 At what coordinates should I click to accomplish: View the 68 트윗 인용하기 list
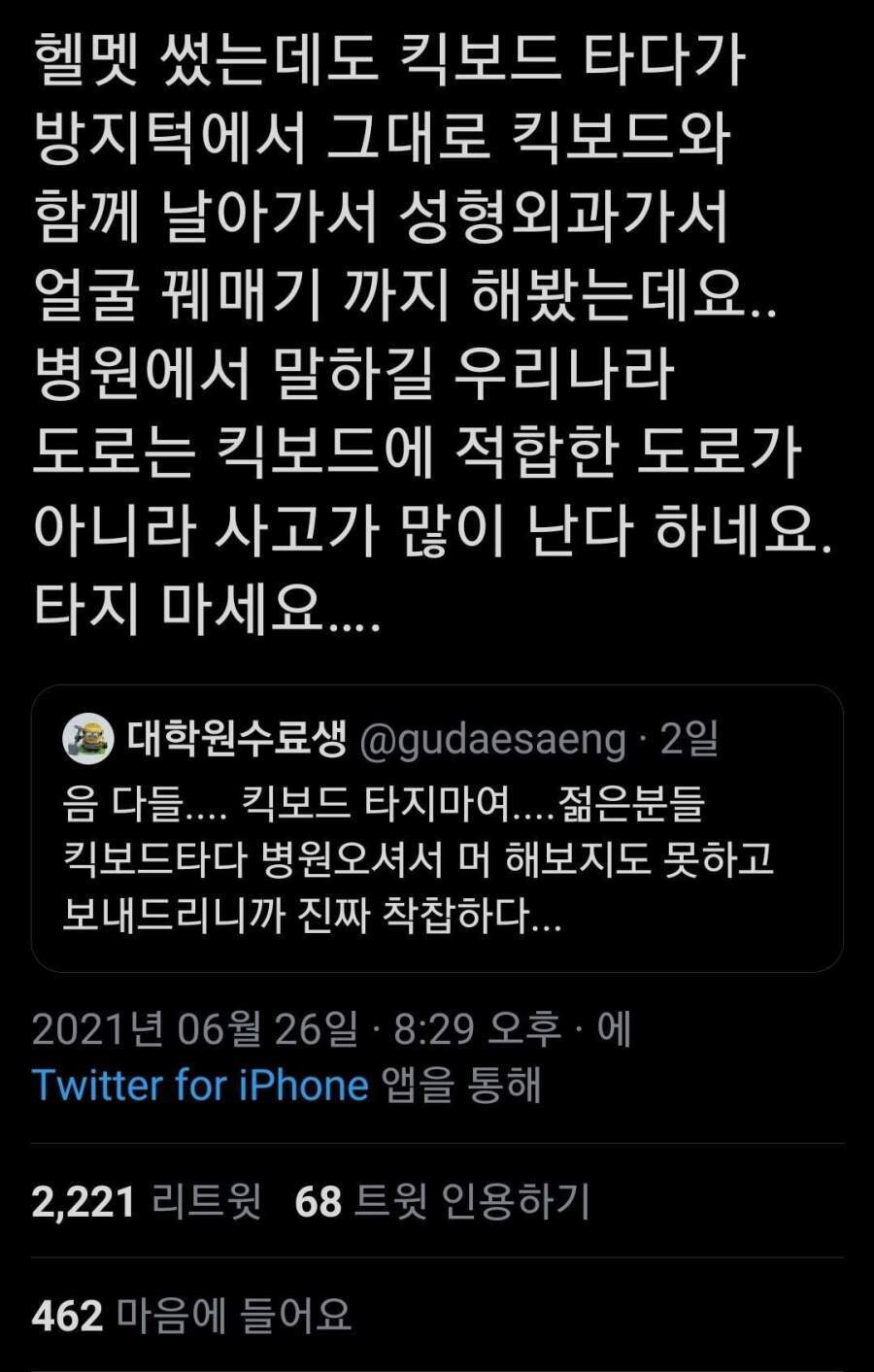pyautogui.click(x=443, y=1202)
